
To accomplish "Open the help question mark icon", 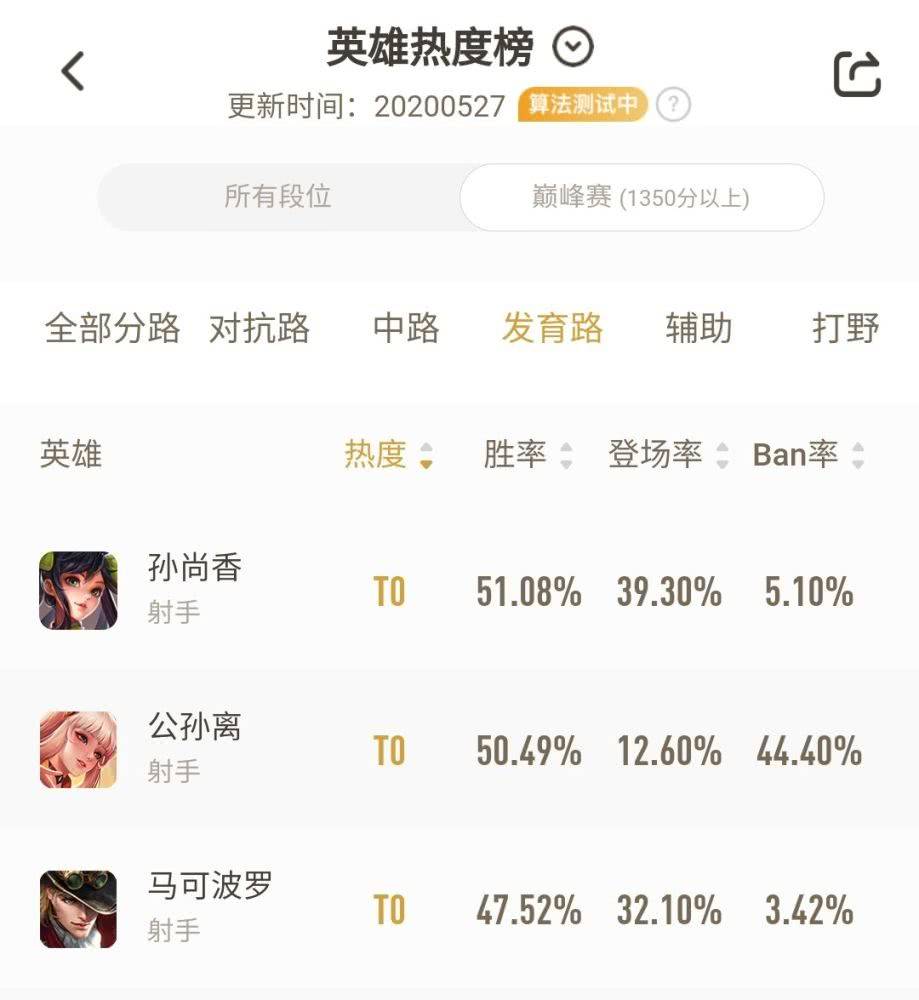I will pyautogui.click(x=674, y=105).
